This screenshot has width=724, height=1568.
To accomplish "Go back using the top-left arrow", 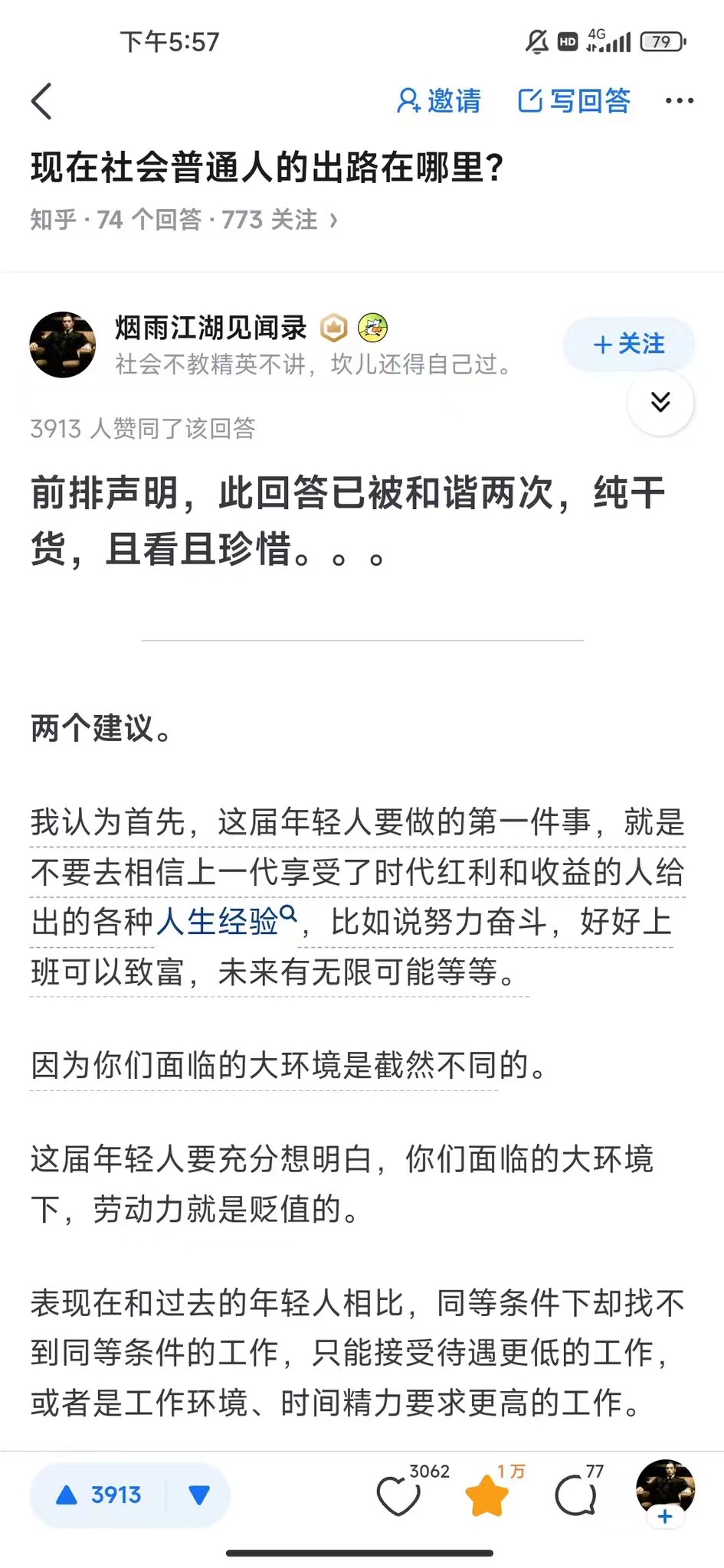I will click(x=42, y=101).
